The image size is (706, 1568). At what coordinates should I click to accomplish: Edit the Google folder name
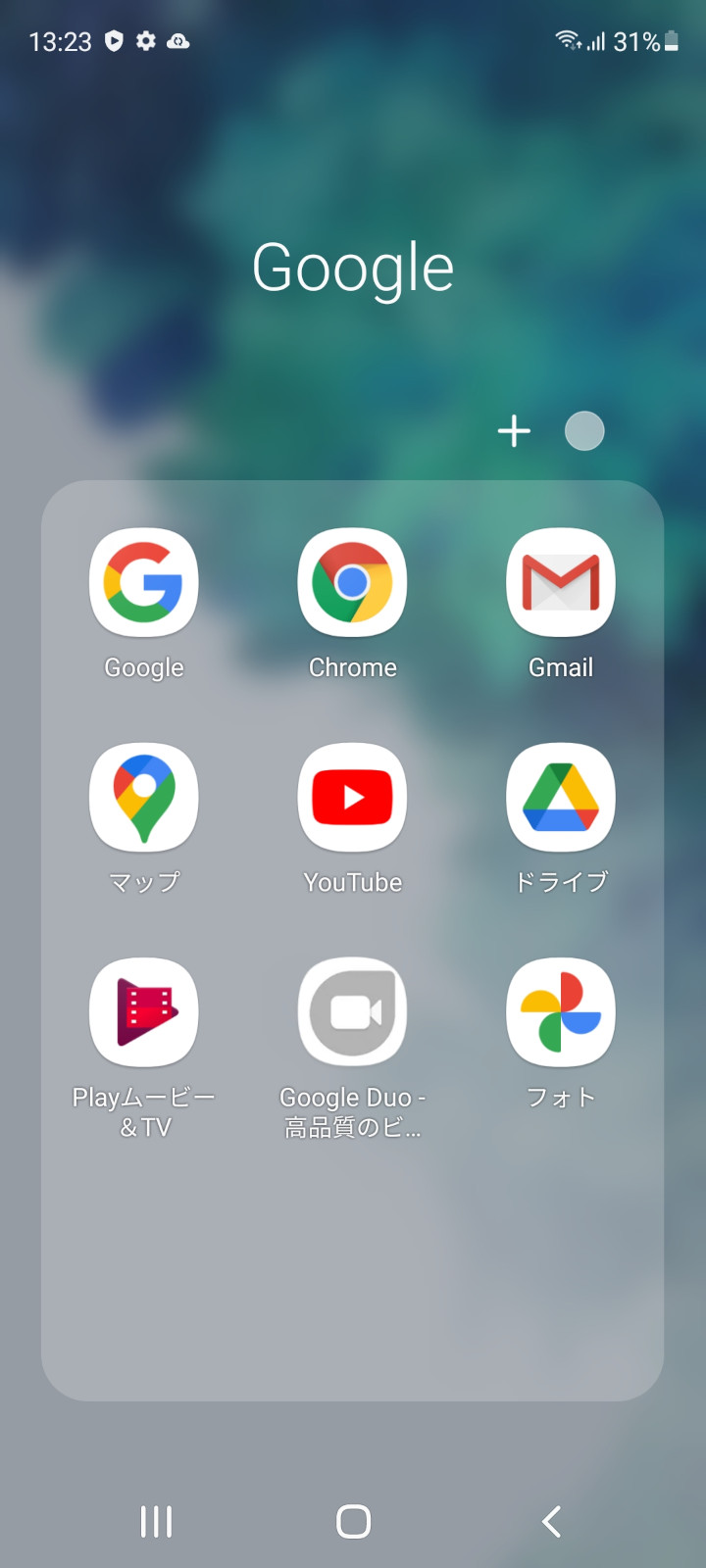pyautogui.click(x=353, y=268)
